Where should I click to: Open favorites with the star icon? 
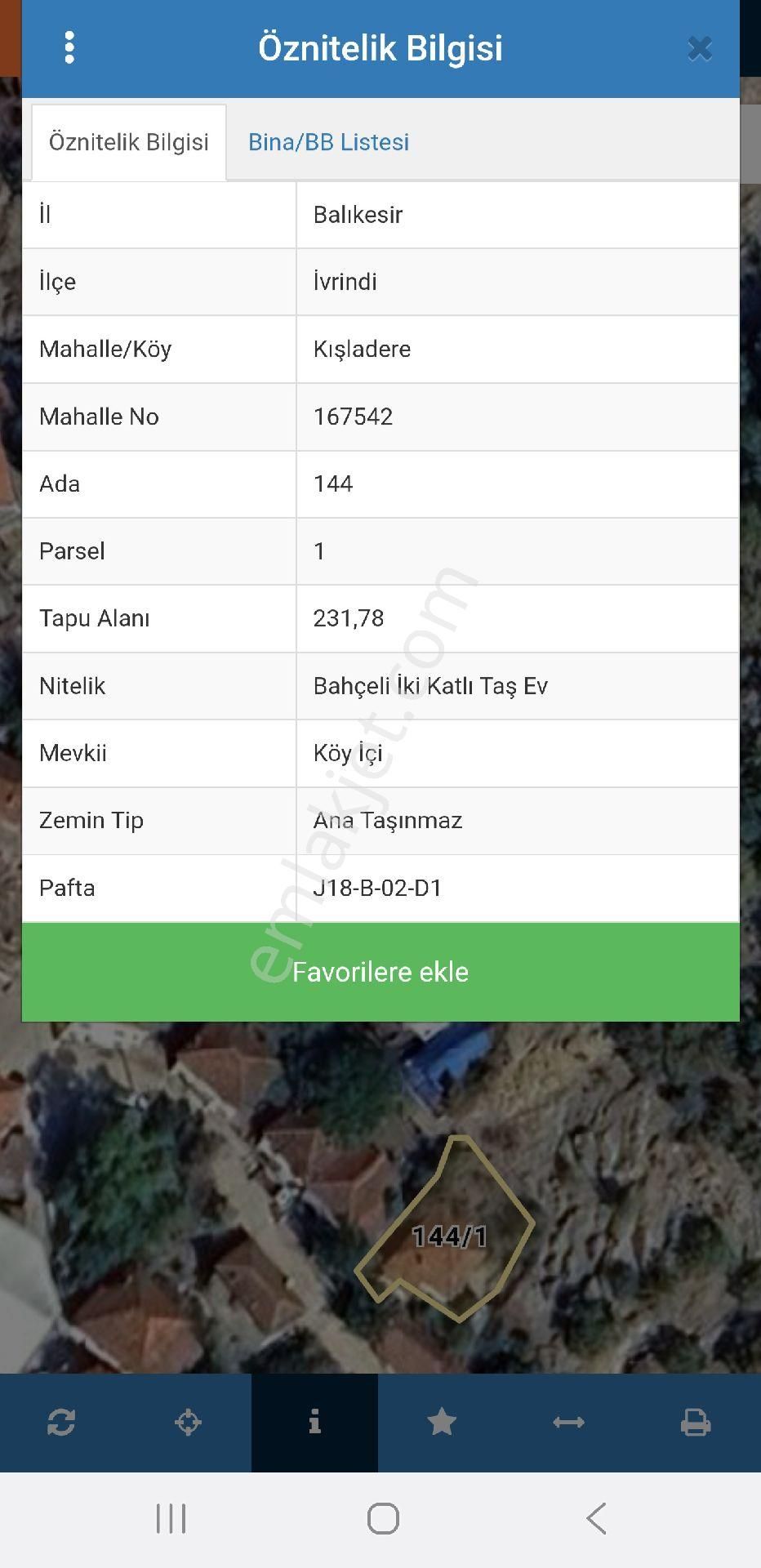[x=442, y=1423]
